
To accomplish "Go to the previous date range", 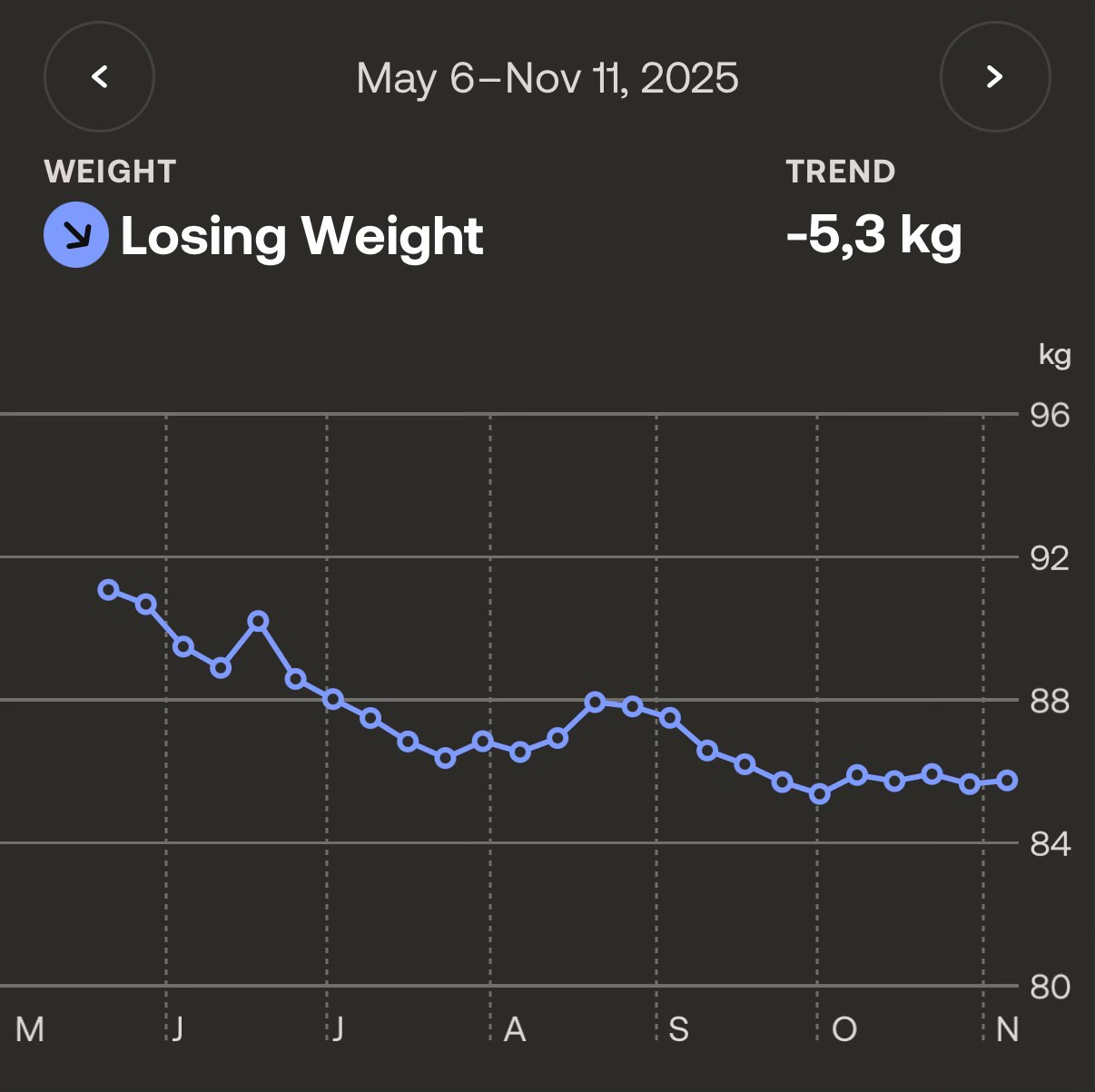I will pyautogui.click(x=99, y=77).
